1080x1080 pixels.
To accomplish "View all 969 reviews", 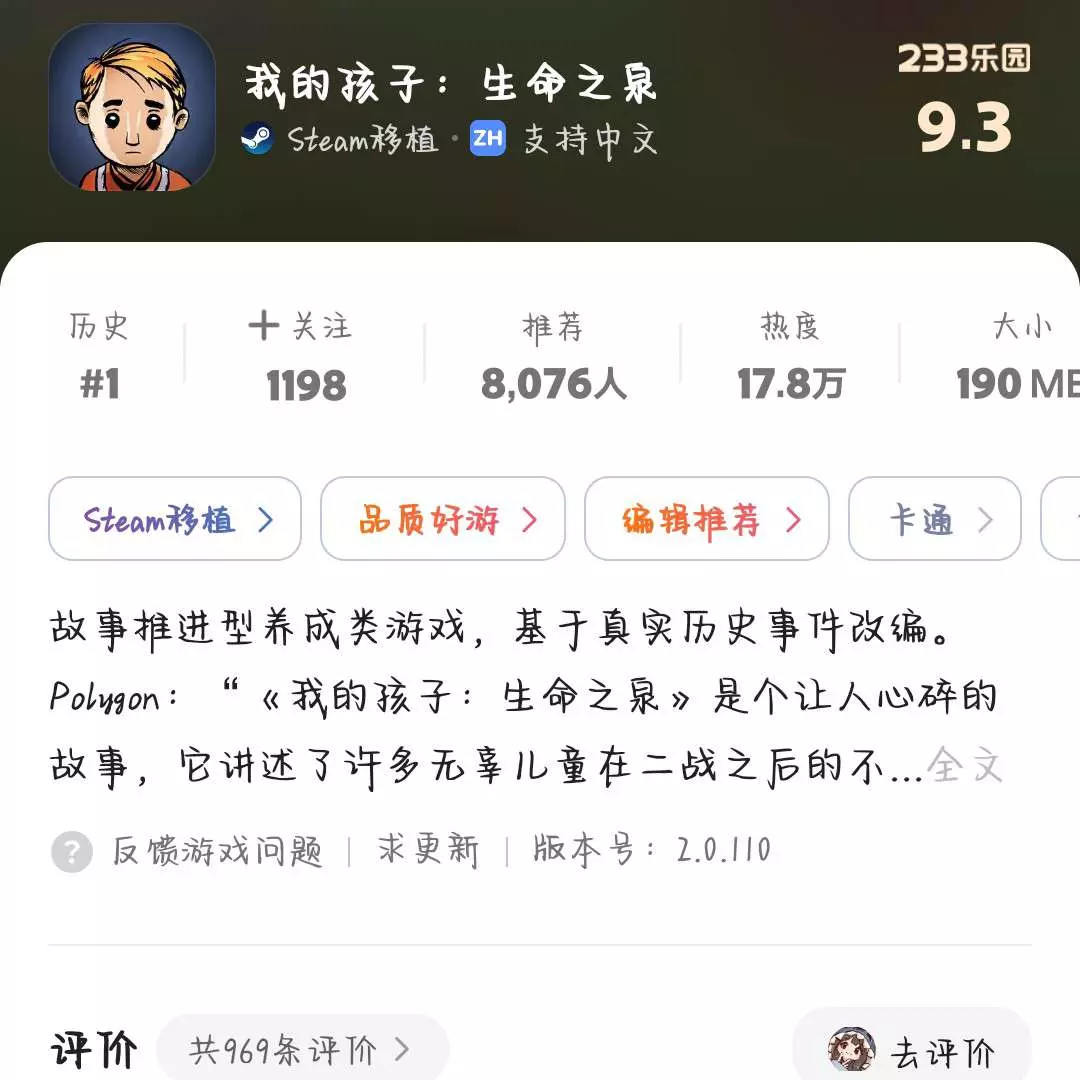I will point(300,1050).
